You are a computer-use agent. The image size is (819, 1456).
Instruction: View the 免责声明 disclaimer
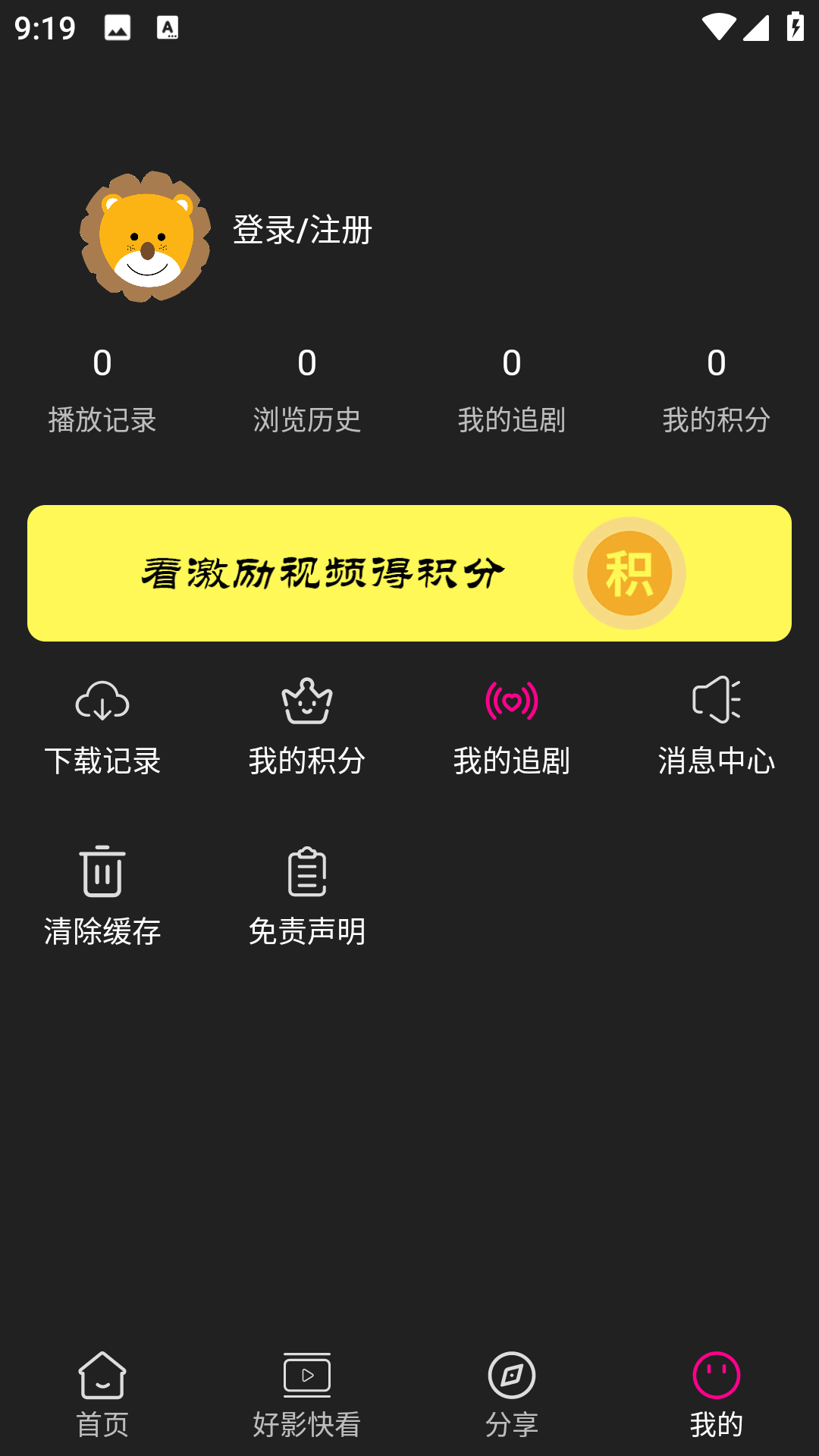pyautogui.click(x=307, y=896)
